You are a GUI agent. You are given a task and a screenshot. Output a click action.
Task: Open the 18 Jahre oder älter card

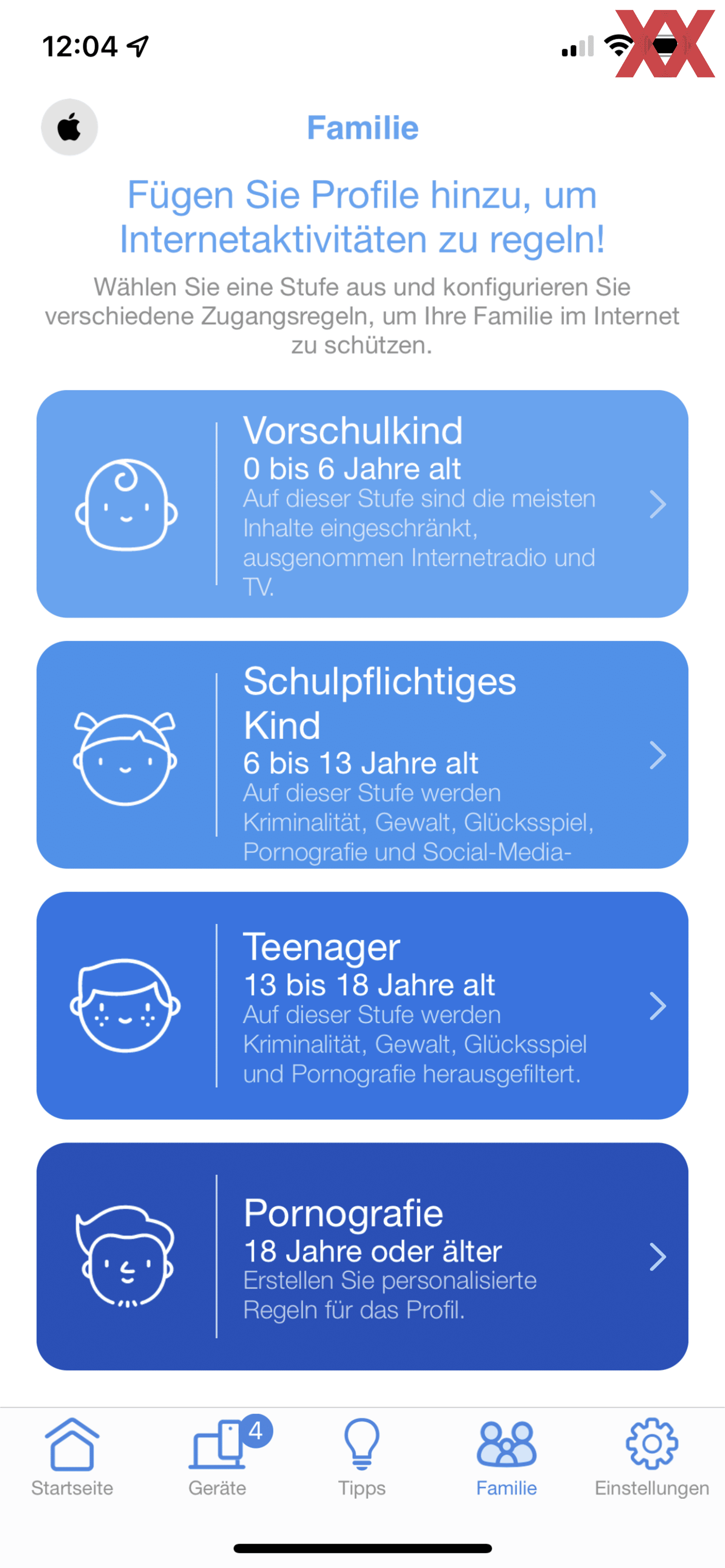pyautogui.click(x=362, y=1256)
